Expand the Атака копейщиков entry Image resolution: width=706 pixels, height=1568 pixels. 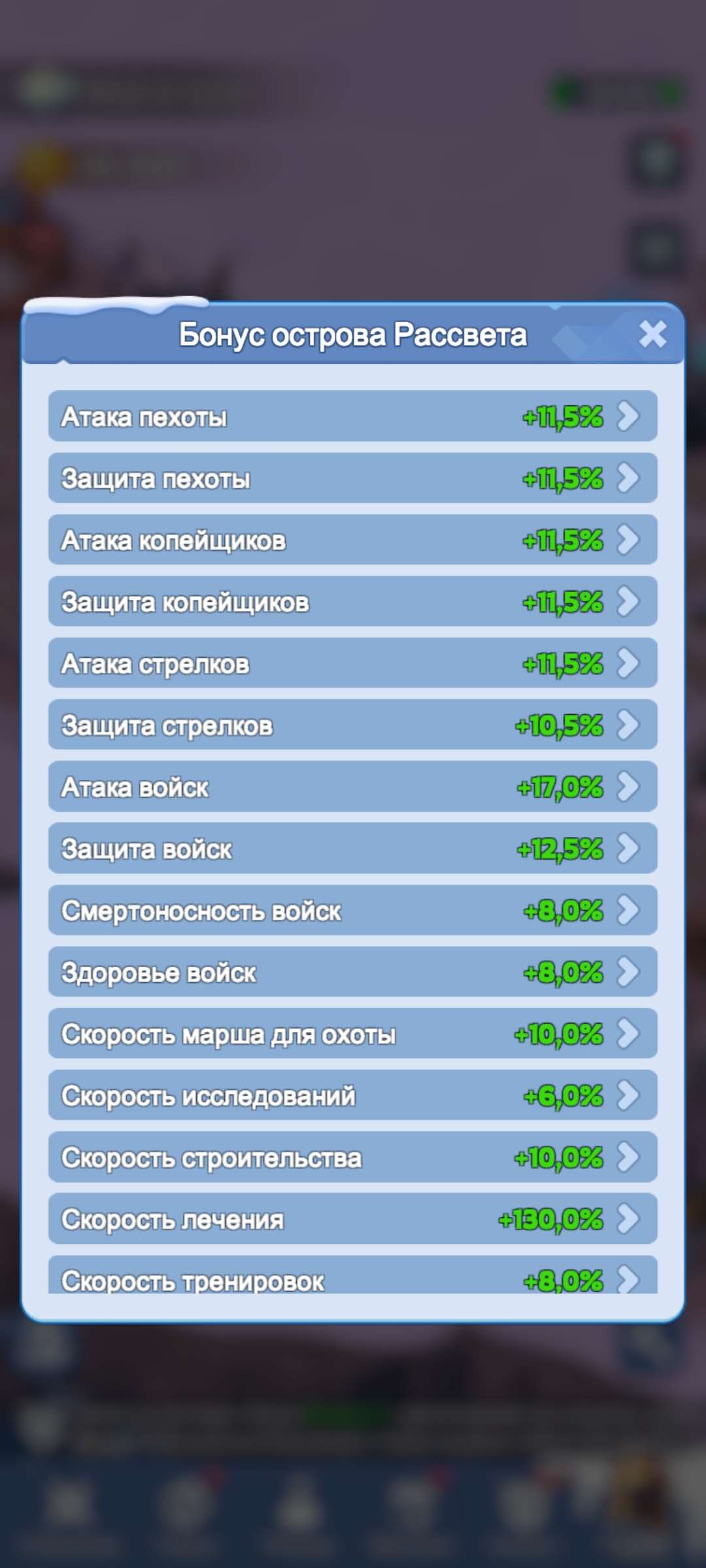[630, 540]
